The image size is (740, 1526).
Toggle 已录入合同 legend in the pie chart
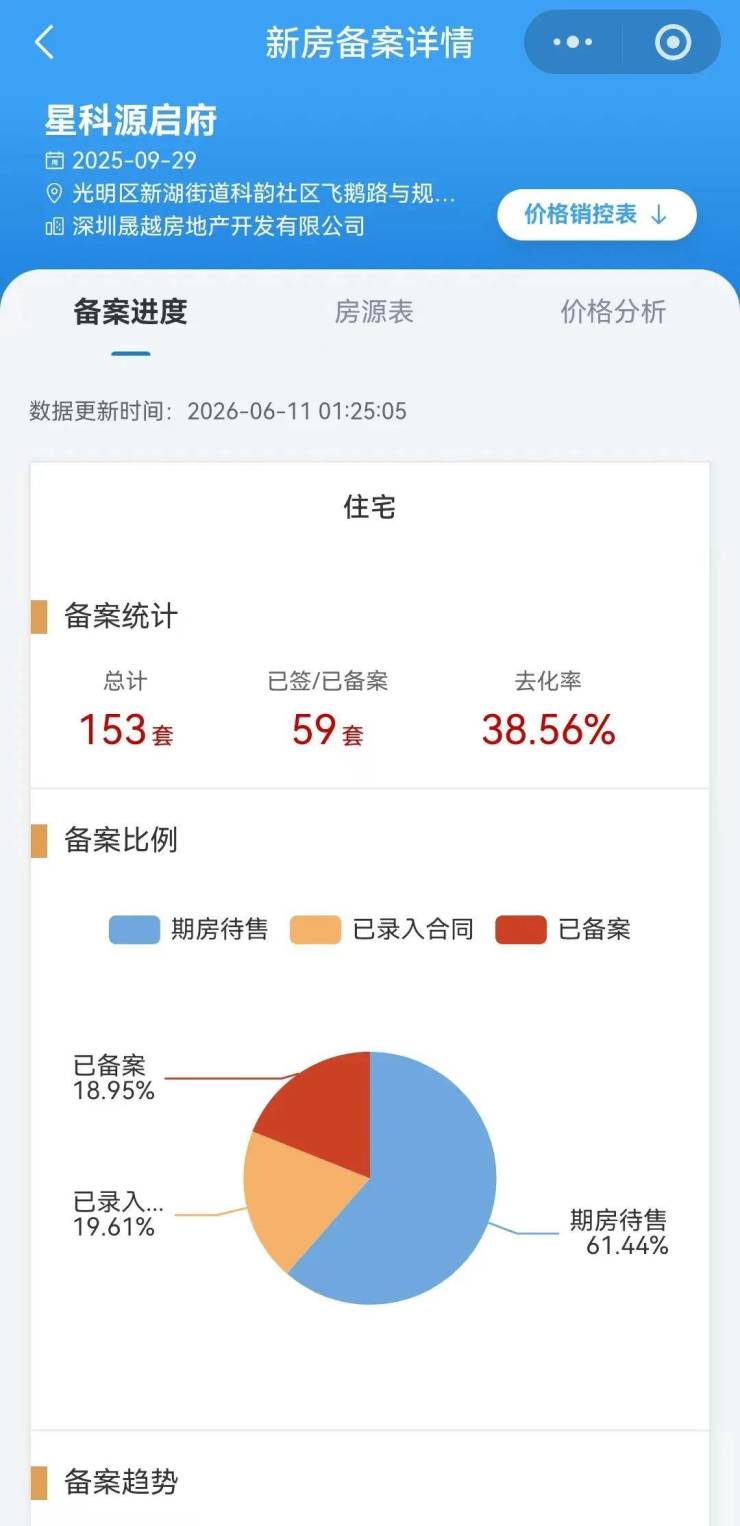(382, 929)
